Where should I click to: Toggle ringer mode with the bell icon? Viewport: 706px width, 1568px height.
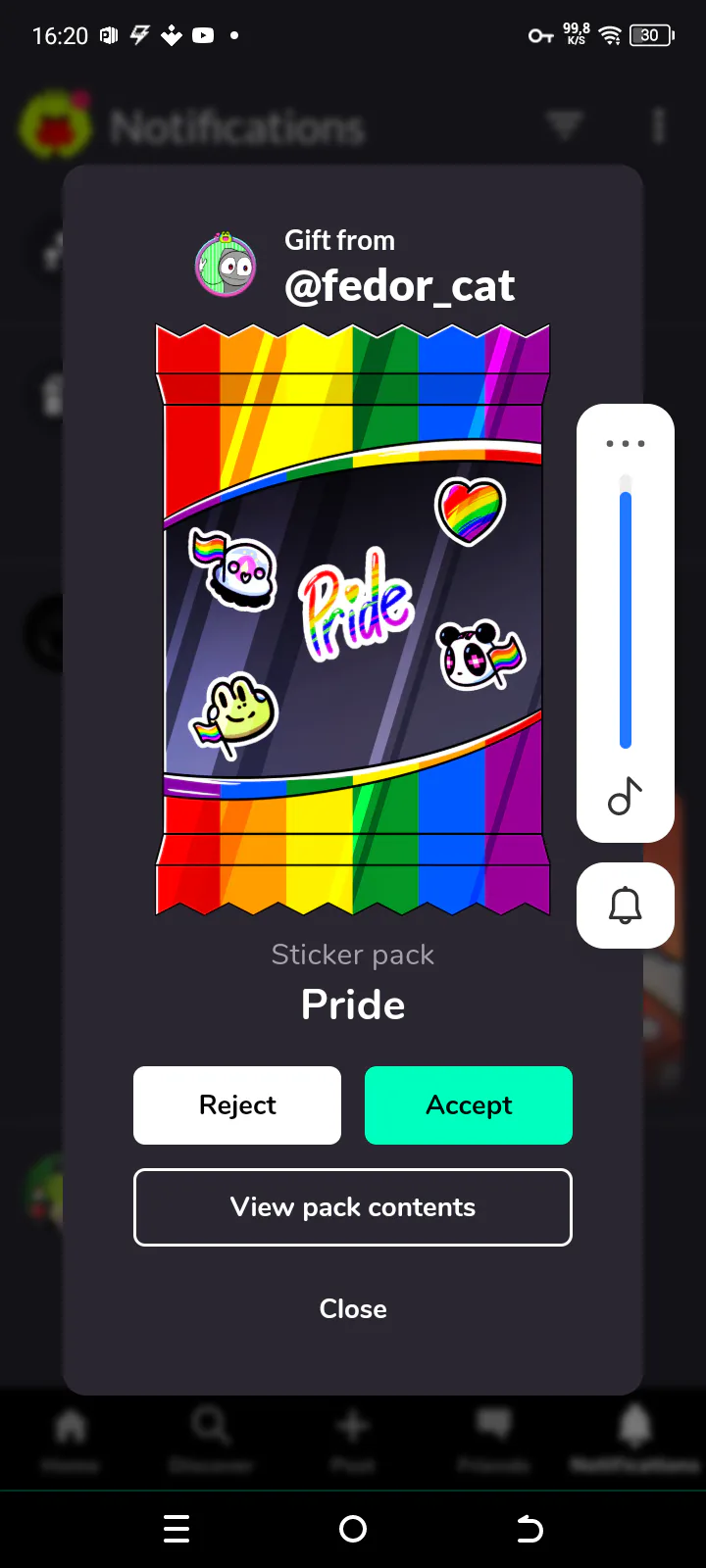click(x=626, y=906)
